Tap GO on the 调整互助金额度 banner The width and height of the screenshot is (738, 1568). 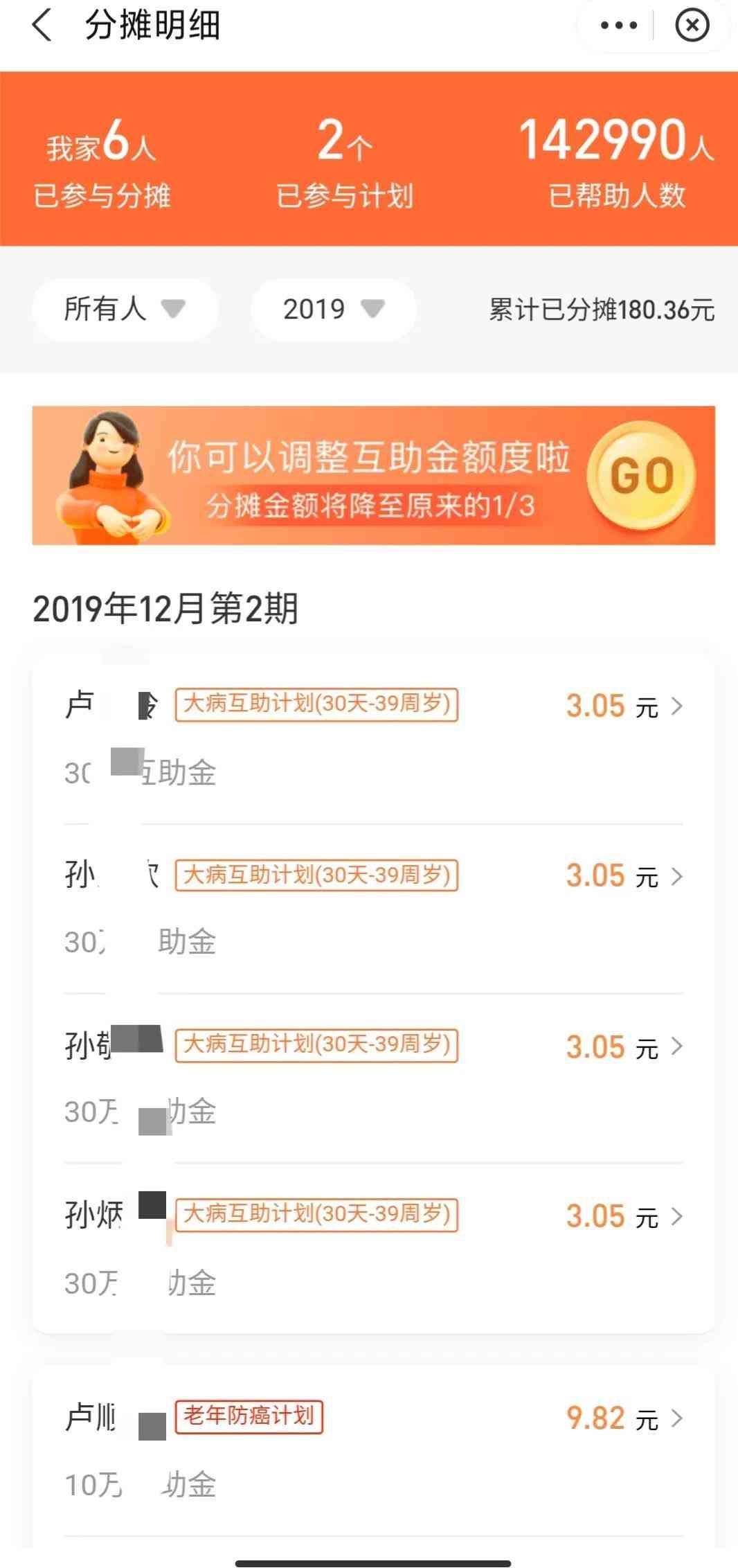pyautogui.click(x=641, y=476)
